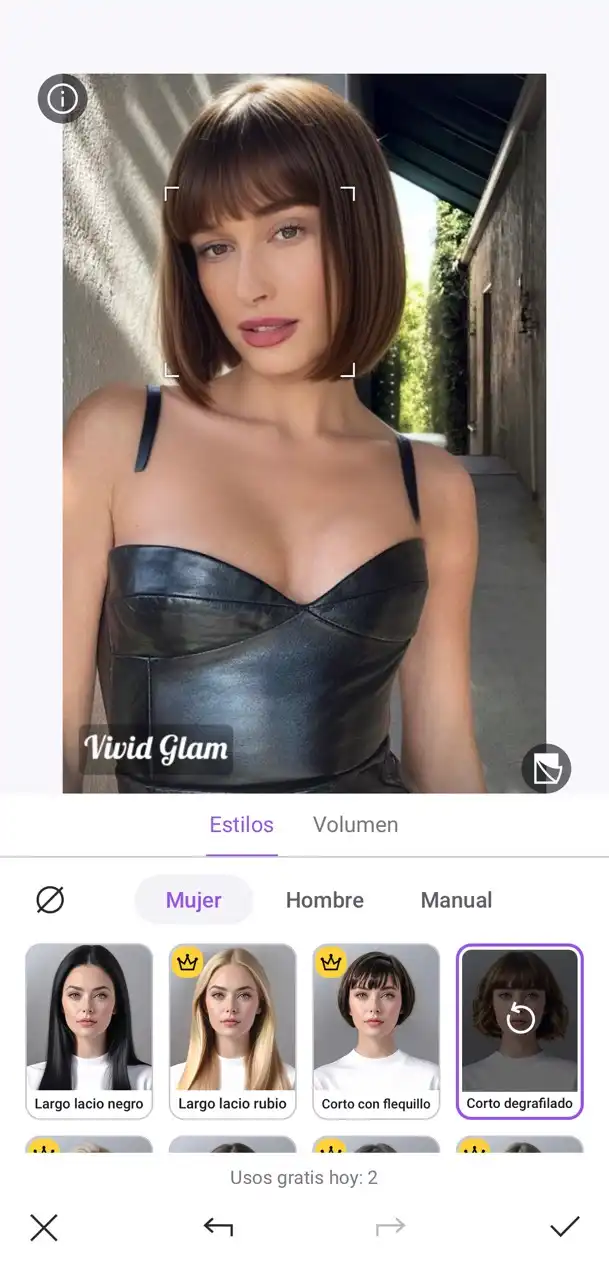Redo the undone change
This screenshot has height=1280, width=609.
pyautogui.click(x=391, y=1227)
